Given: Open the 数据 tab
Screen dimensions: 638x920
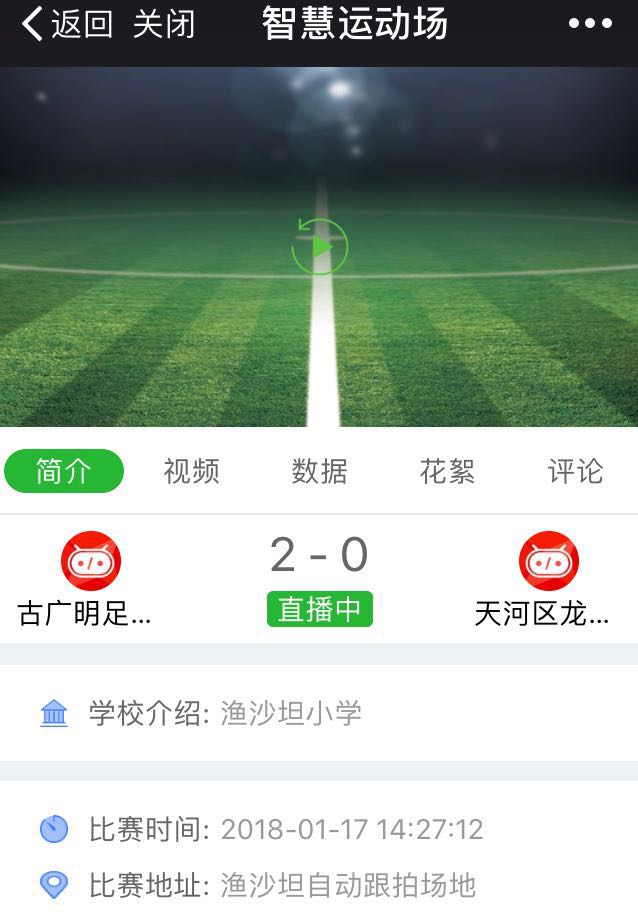Looking at the screenshot, I should click(319, 471).
